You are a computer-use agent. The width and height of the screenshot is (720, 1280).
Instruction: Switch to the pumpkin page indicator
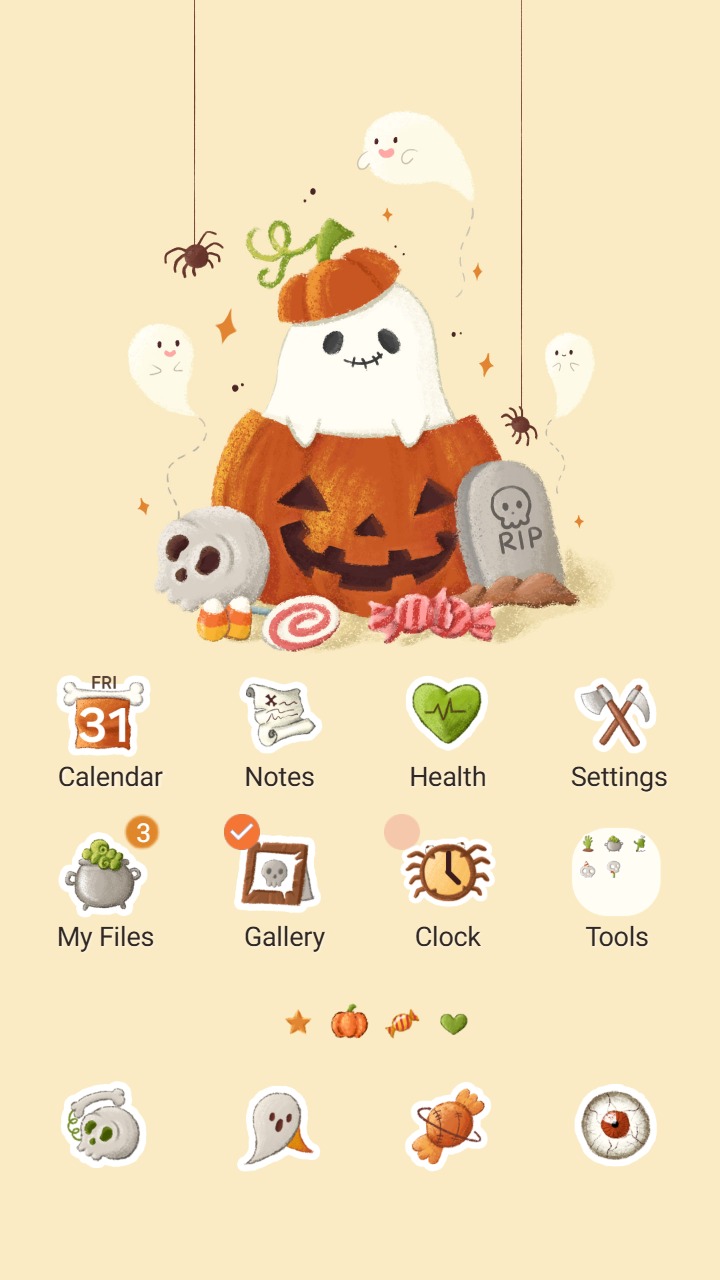[349, 1022]
